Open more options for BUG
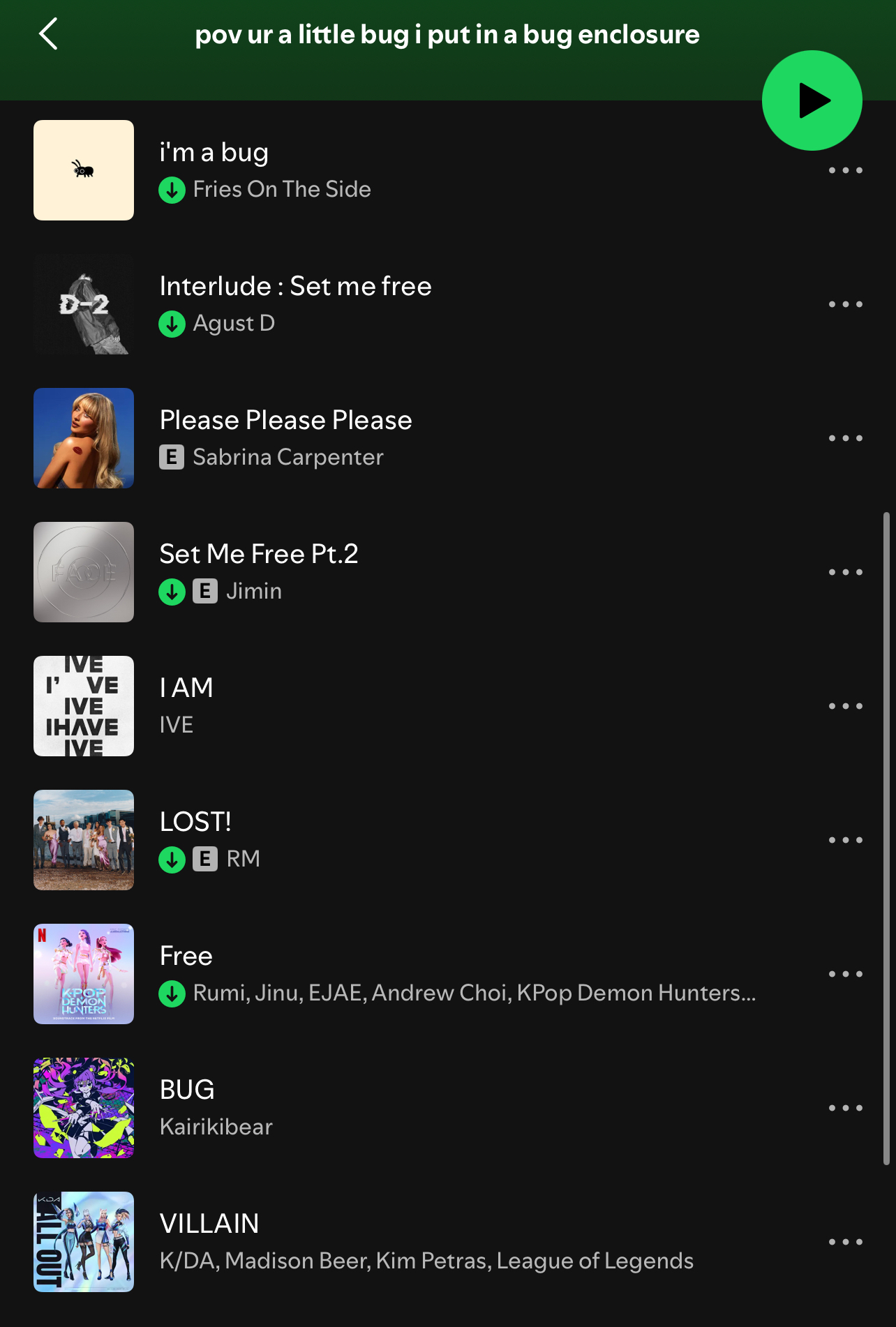Image resolution: width=896 pixels, height=1327 pixels. point(845,1108)
